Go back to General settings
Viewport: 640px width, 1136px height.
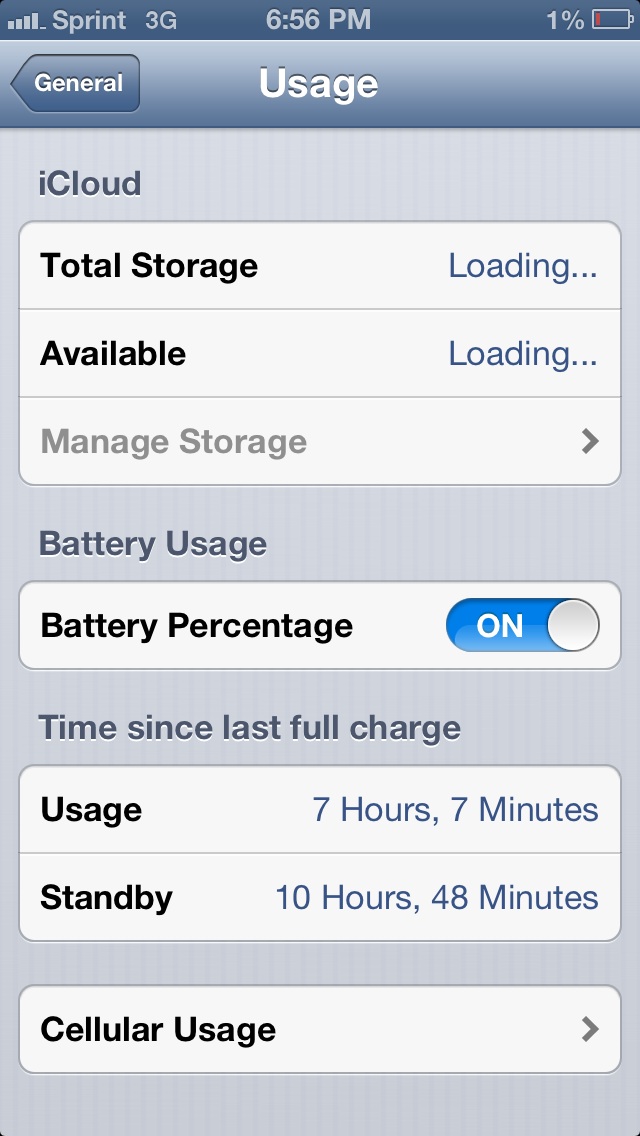coord(75,83)
